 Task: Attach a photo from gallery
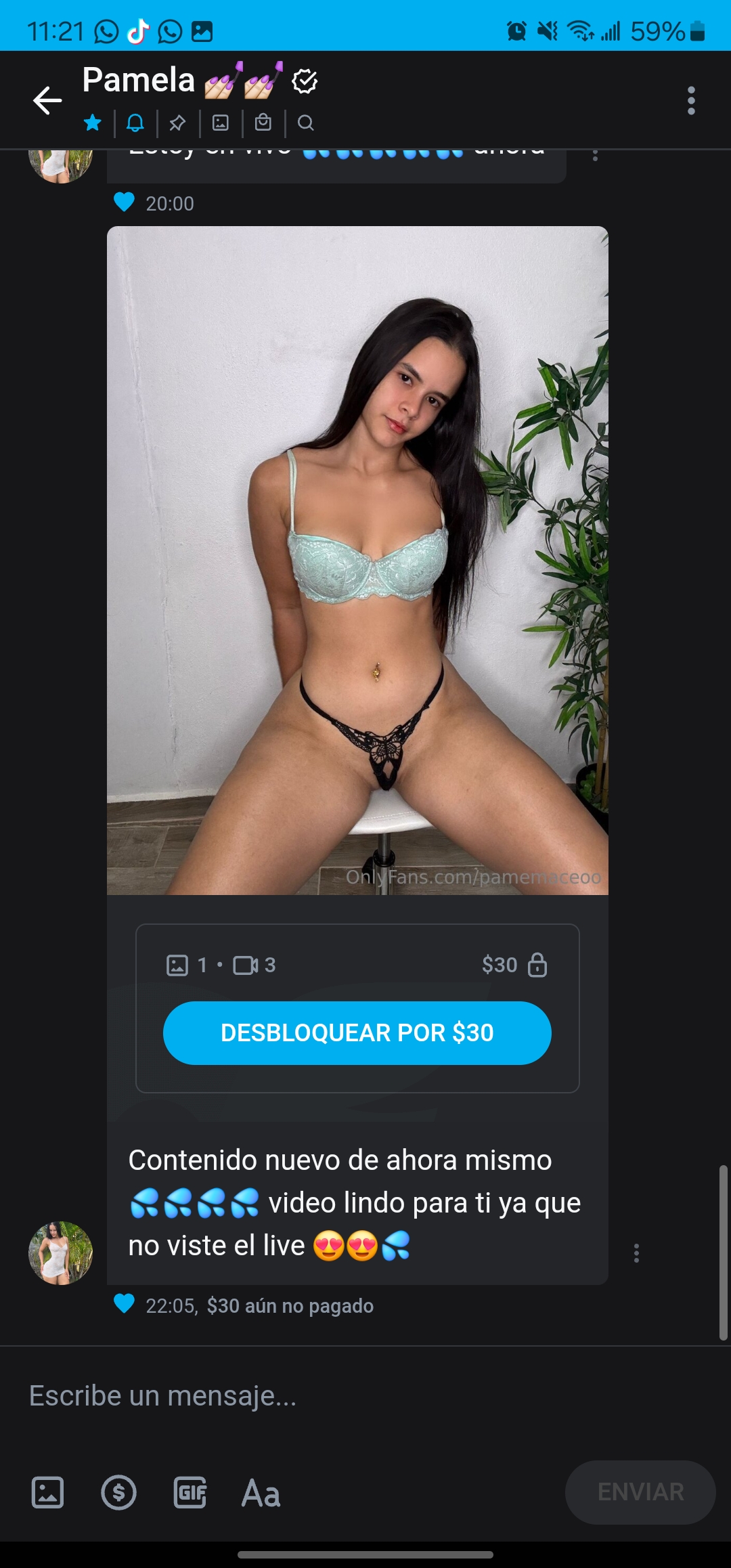[47, 1493]
